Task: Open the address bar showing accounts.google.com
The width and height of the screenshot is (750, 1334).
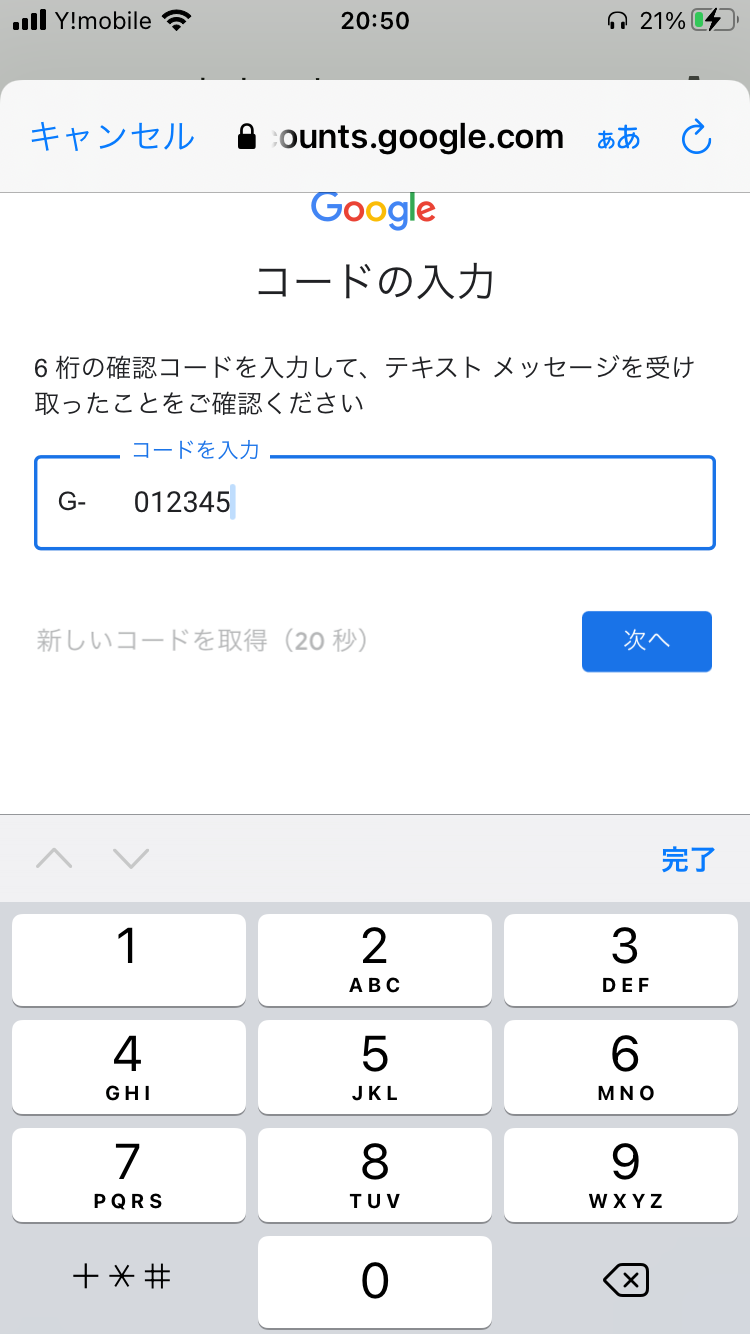Action: tap(400, 137)
